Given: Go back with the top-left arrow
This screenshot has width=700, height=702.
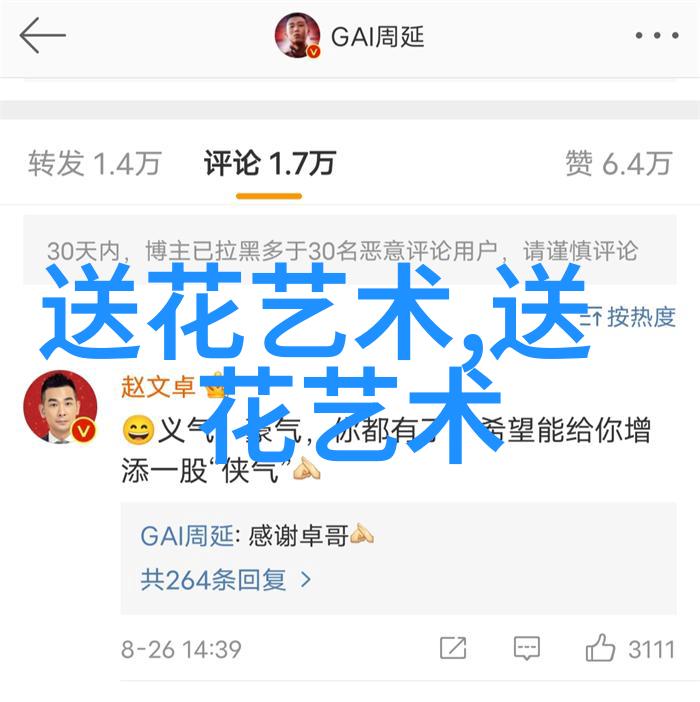Looking at the screenshot, I should tap(42, 37).
